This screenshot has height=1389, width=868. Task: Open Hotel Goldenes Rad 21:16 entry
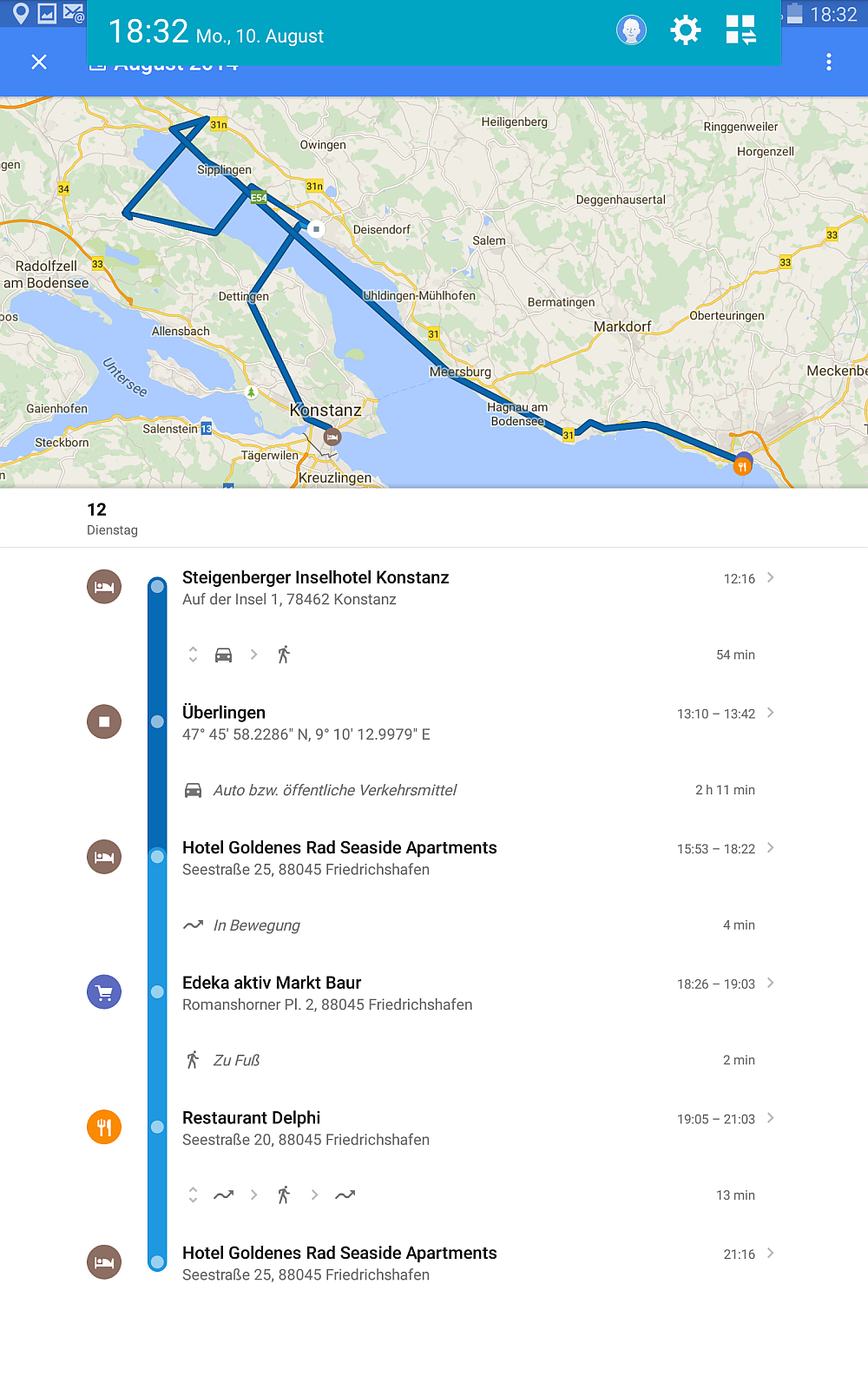(469, 1263)
